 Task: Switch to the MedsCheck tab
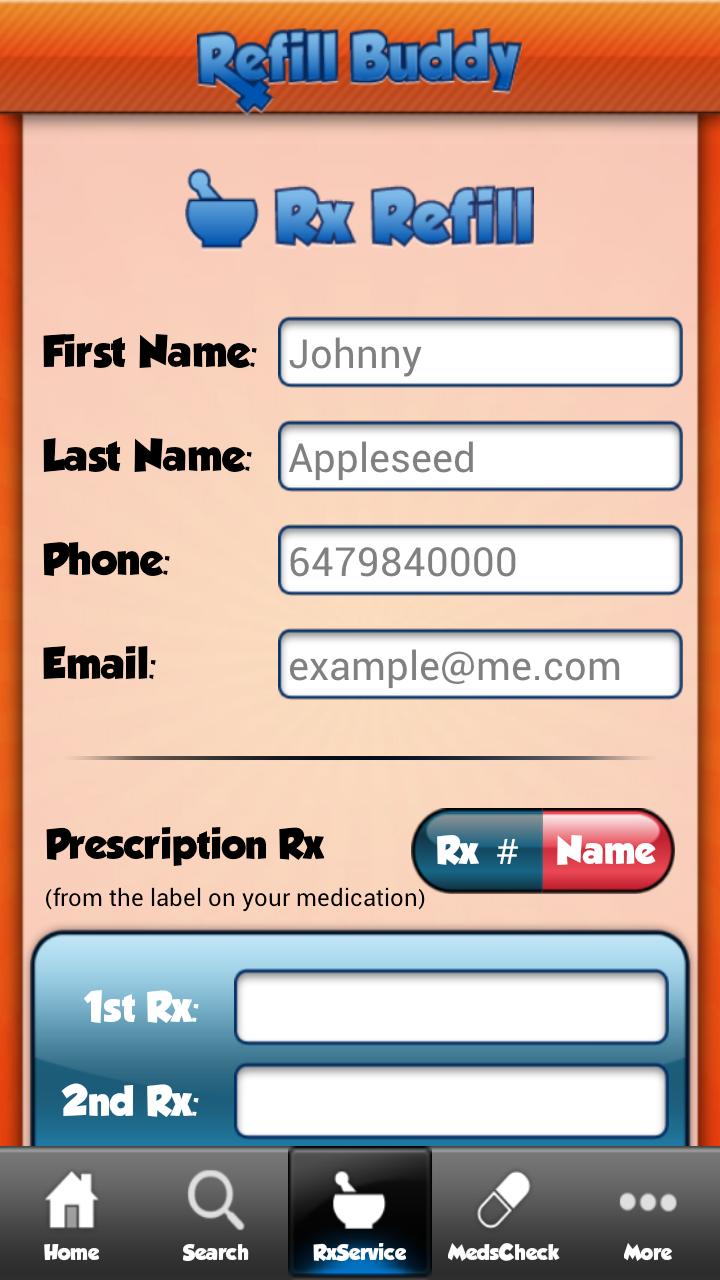[503, 1214]
